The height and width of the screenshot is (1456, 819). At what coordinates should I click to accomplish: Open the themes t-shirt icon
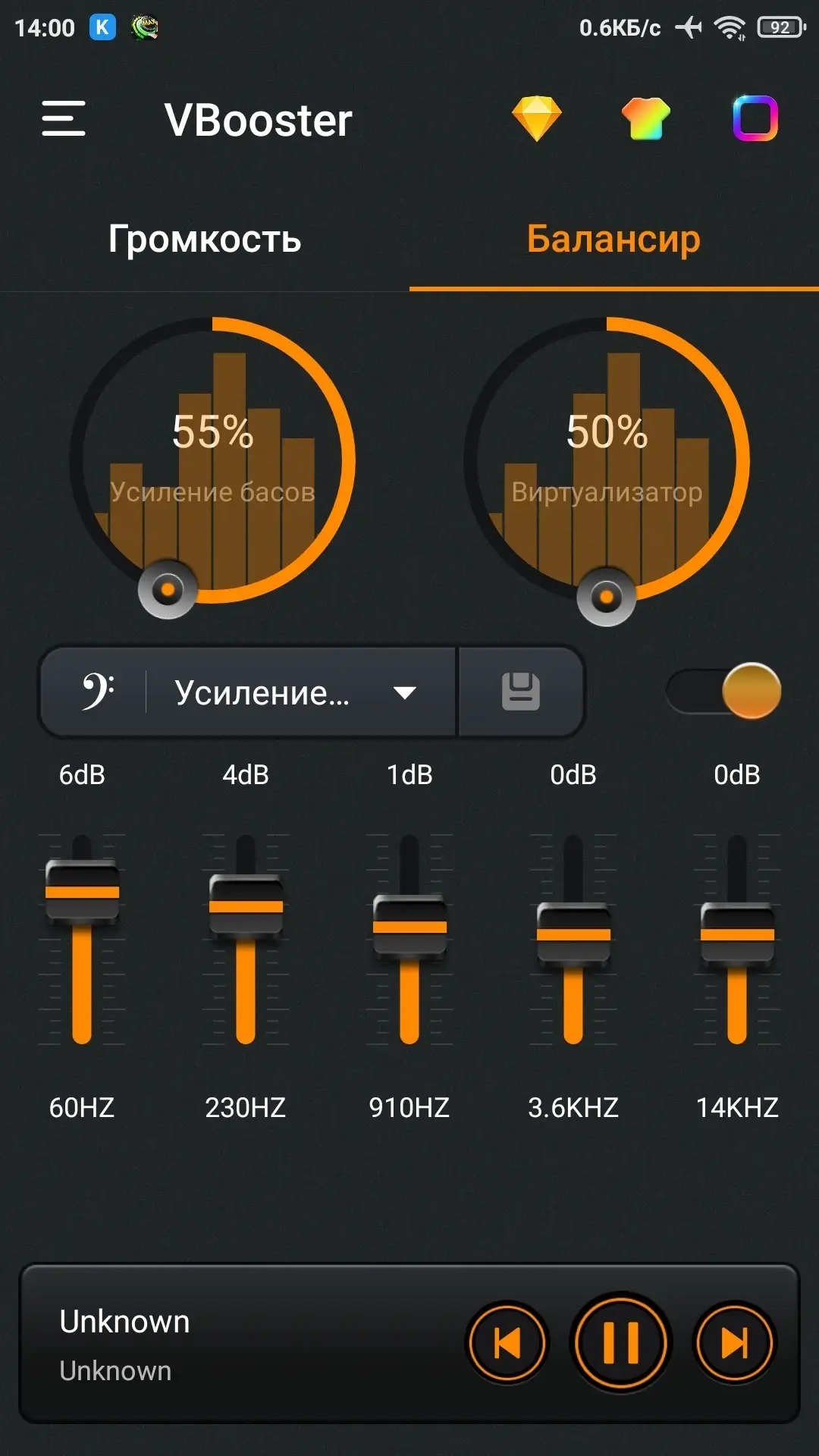[x=645, y=119]
